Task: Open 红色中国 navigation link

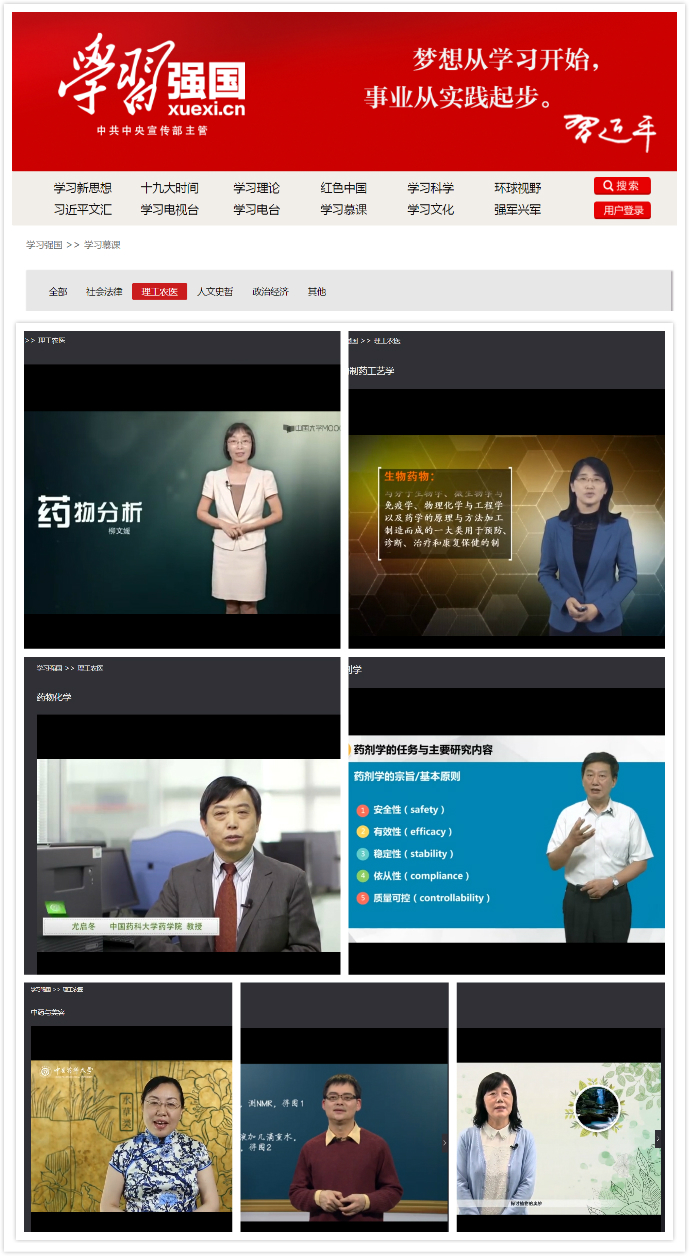Action: pyautogui.click(x=343, y=188)
